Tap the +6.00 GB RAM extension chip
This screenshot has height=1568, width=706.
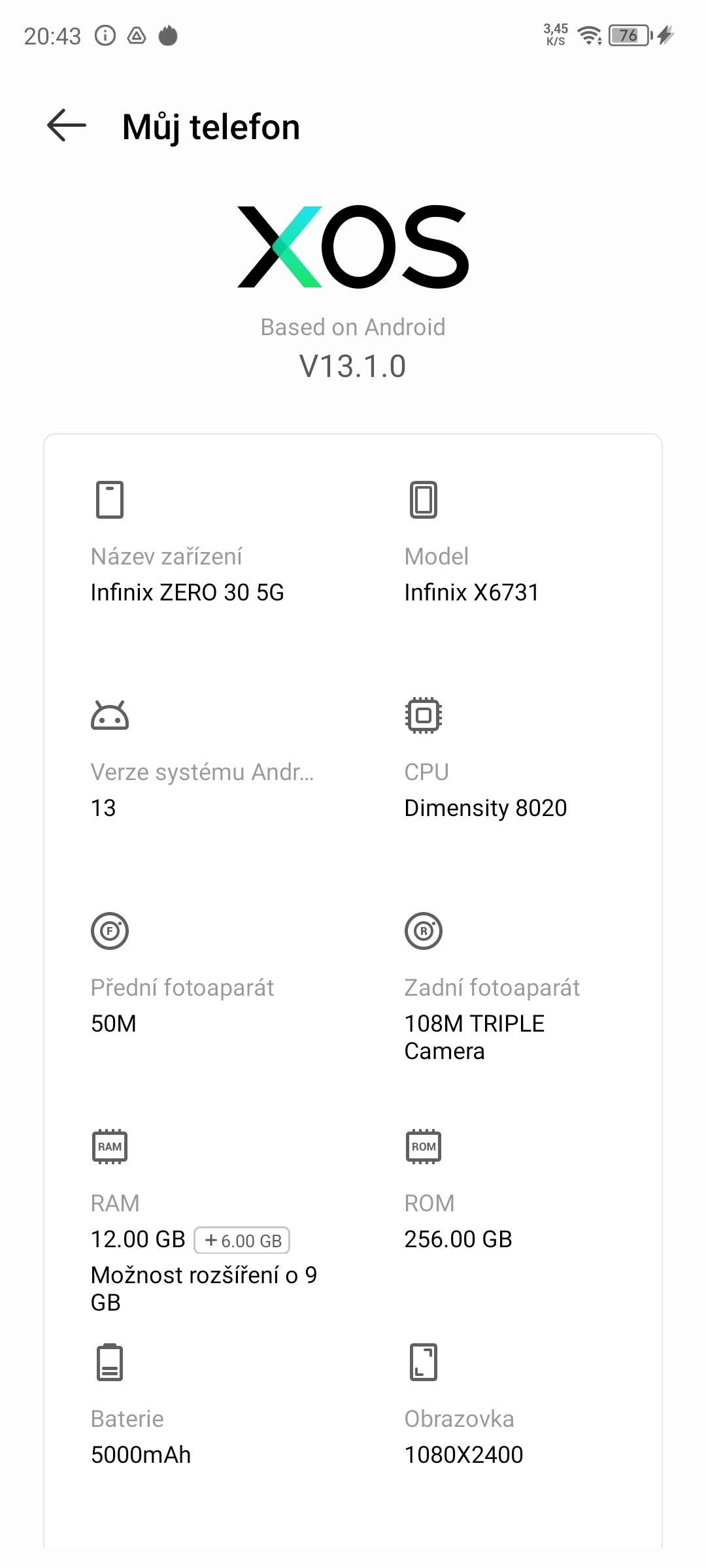click(x=242, y=1240)
